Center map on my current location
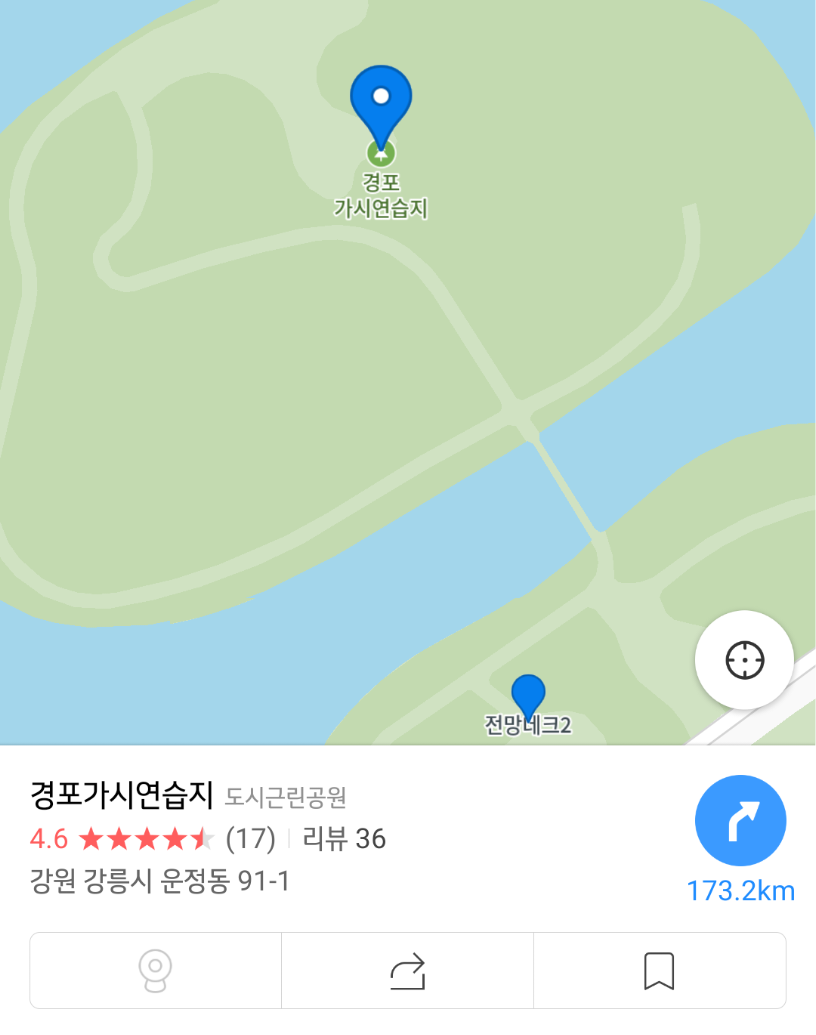This screenshot has height=1035, width=816. [x=744, y=660]
